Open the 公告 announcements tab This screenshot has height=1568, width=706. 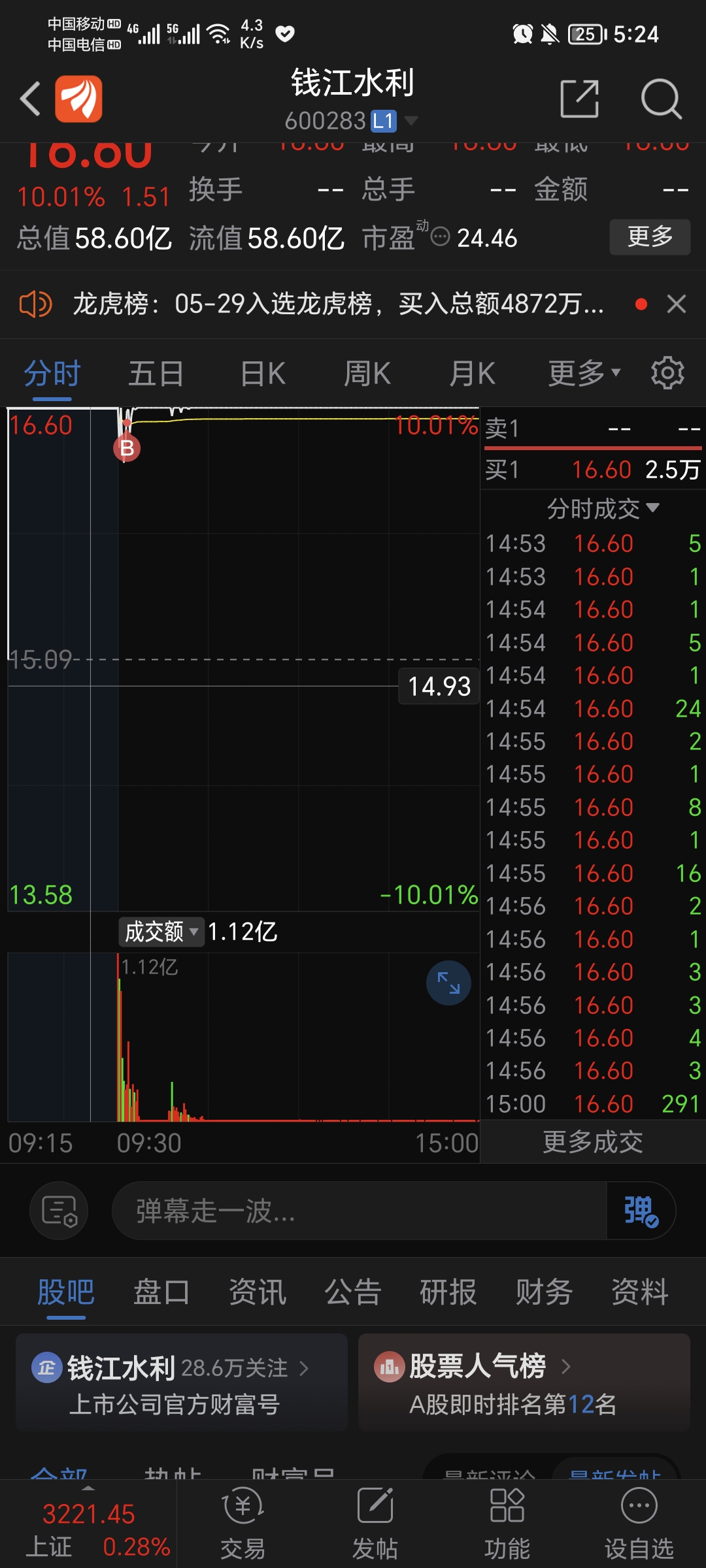(353, 1292)
